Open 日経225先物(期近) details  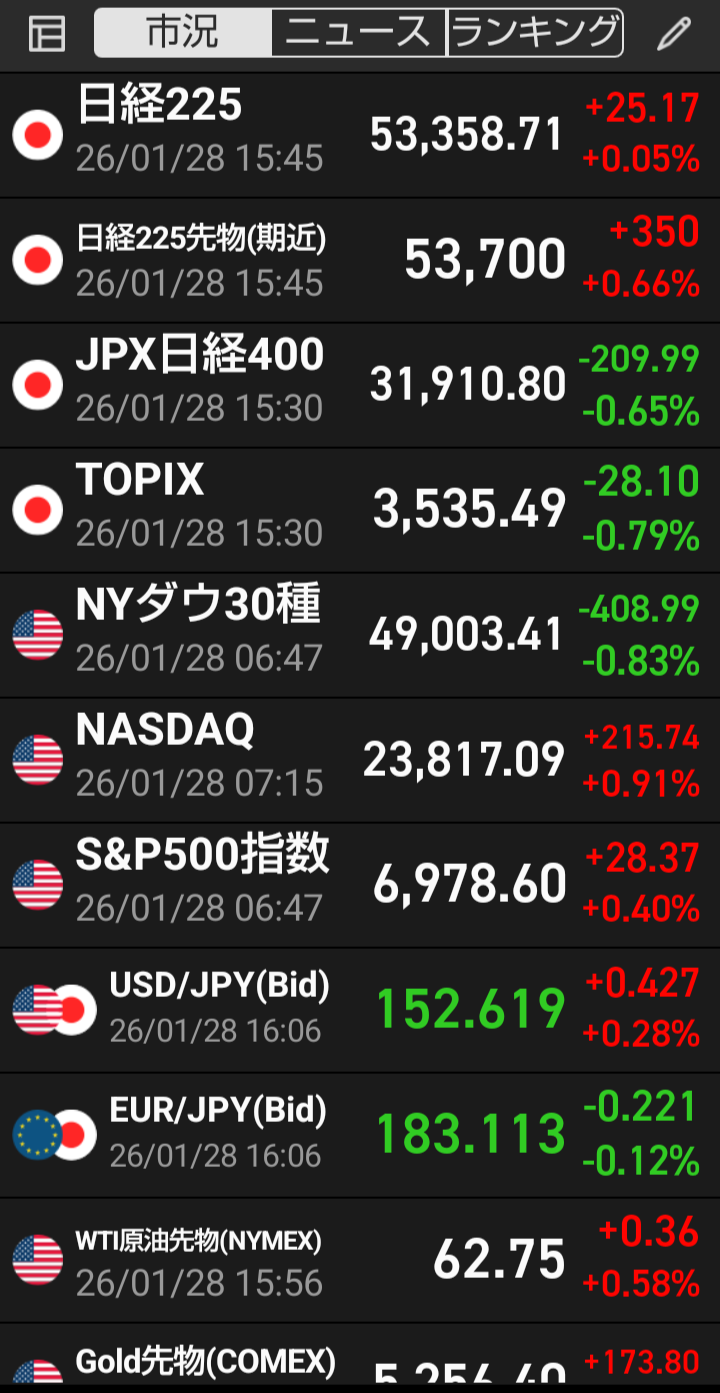360,261
